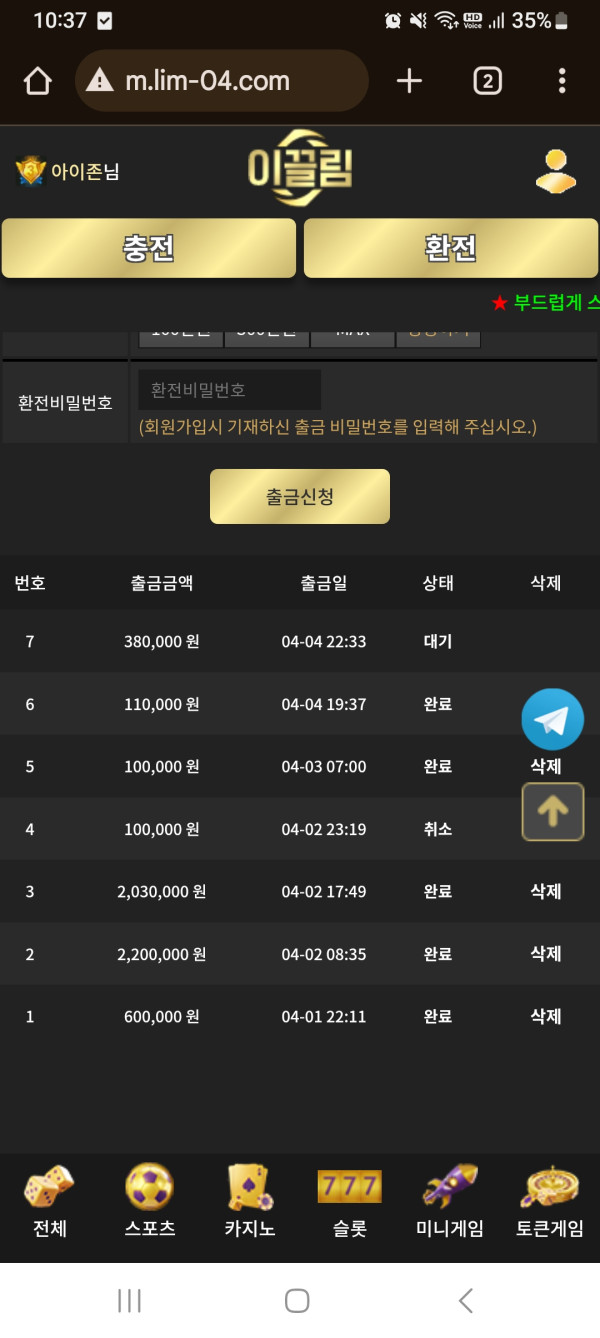Focus the 환전비밀번호 input field
This screenshot has width=600, height=1338.
pyautogui.click(x=230, y=390)
